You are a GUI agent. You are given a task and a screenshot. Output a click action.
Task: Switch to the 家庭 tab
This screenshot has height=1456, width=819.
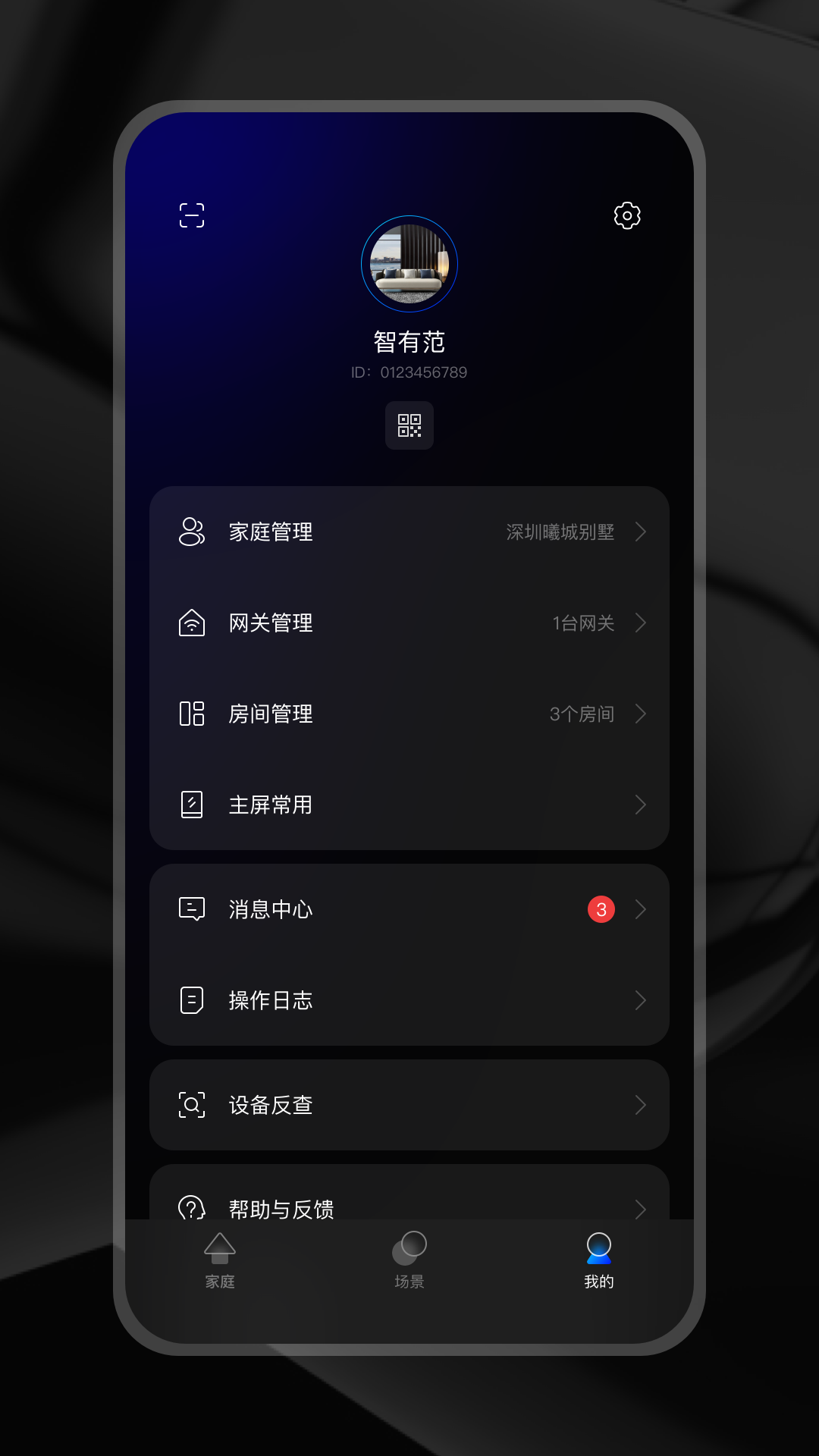point(219,1260)
